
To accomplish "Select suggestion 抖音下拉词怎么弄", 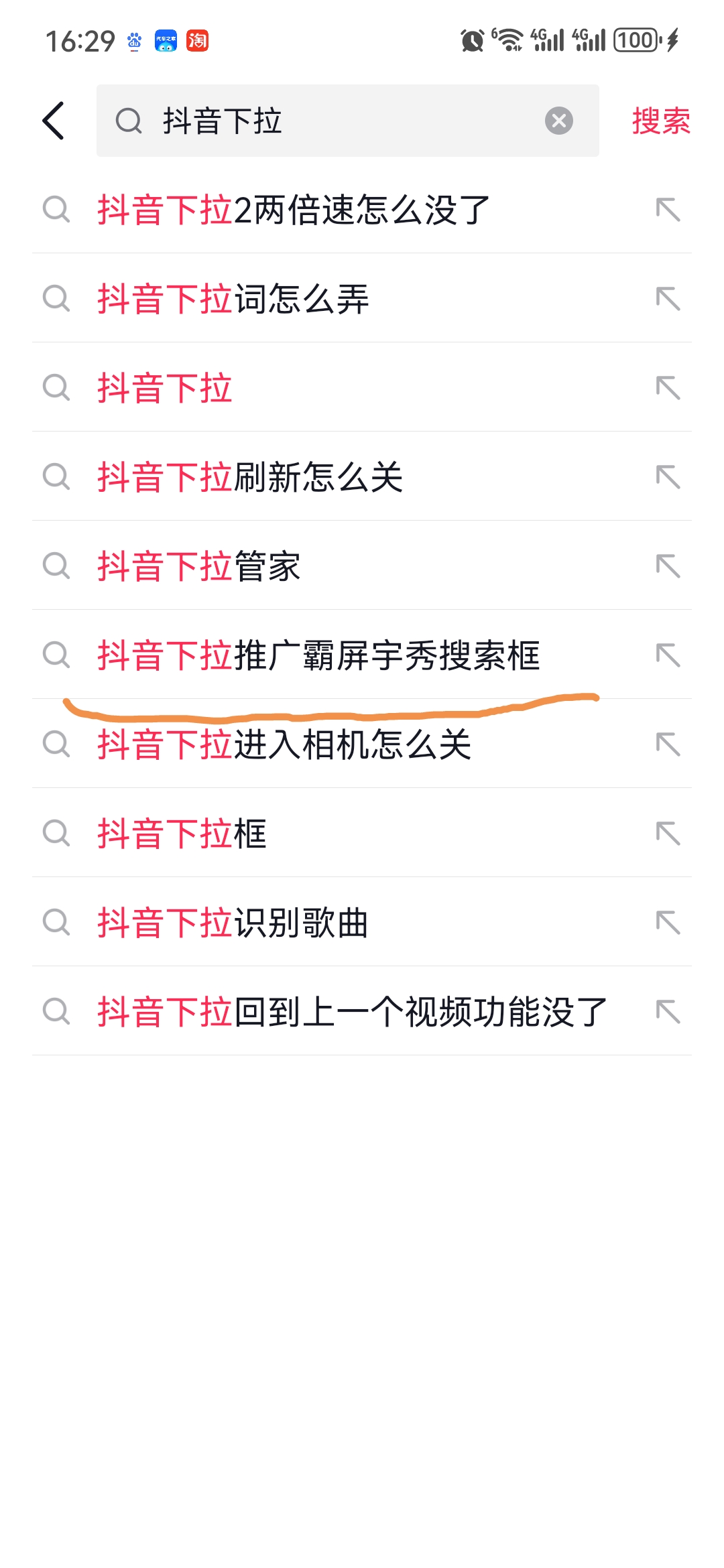I will pos(362,298).
